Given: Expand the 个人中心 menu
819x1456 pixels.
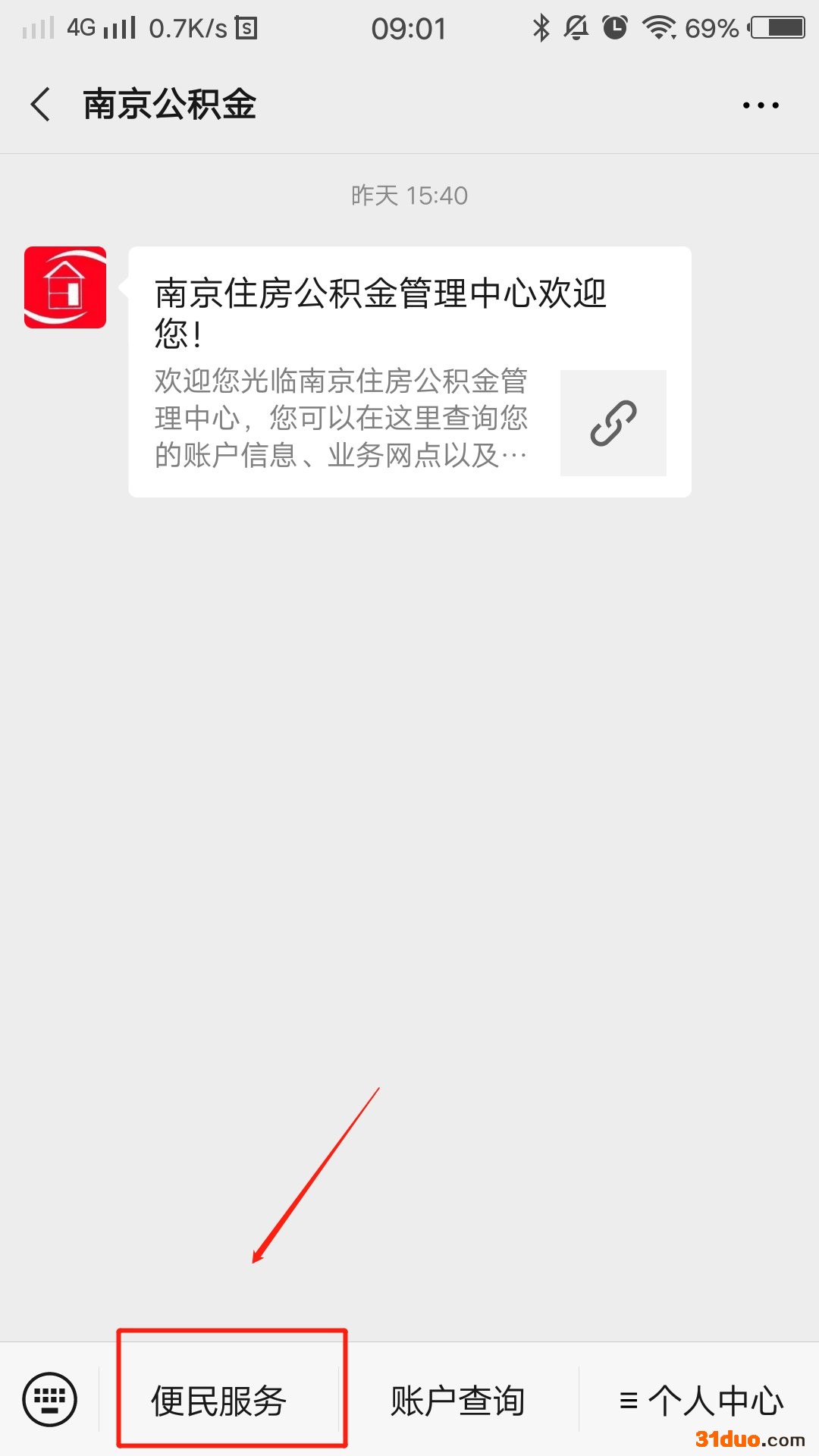Looking at the screenshot, I should [701, 1400].
